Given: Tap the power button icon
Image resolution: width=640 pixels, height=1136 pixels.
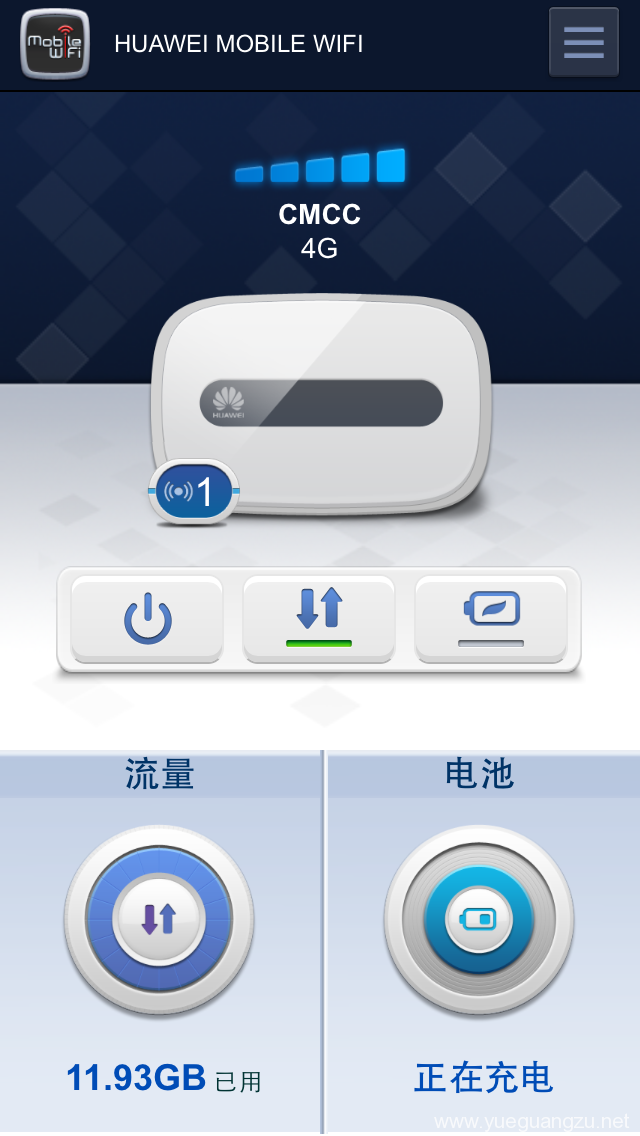Looking at the screenshot, I should 147,619.
